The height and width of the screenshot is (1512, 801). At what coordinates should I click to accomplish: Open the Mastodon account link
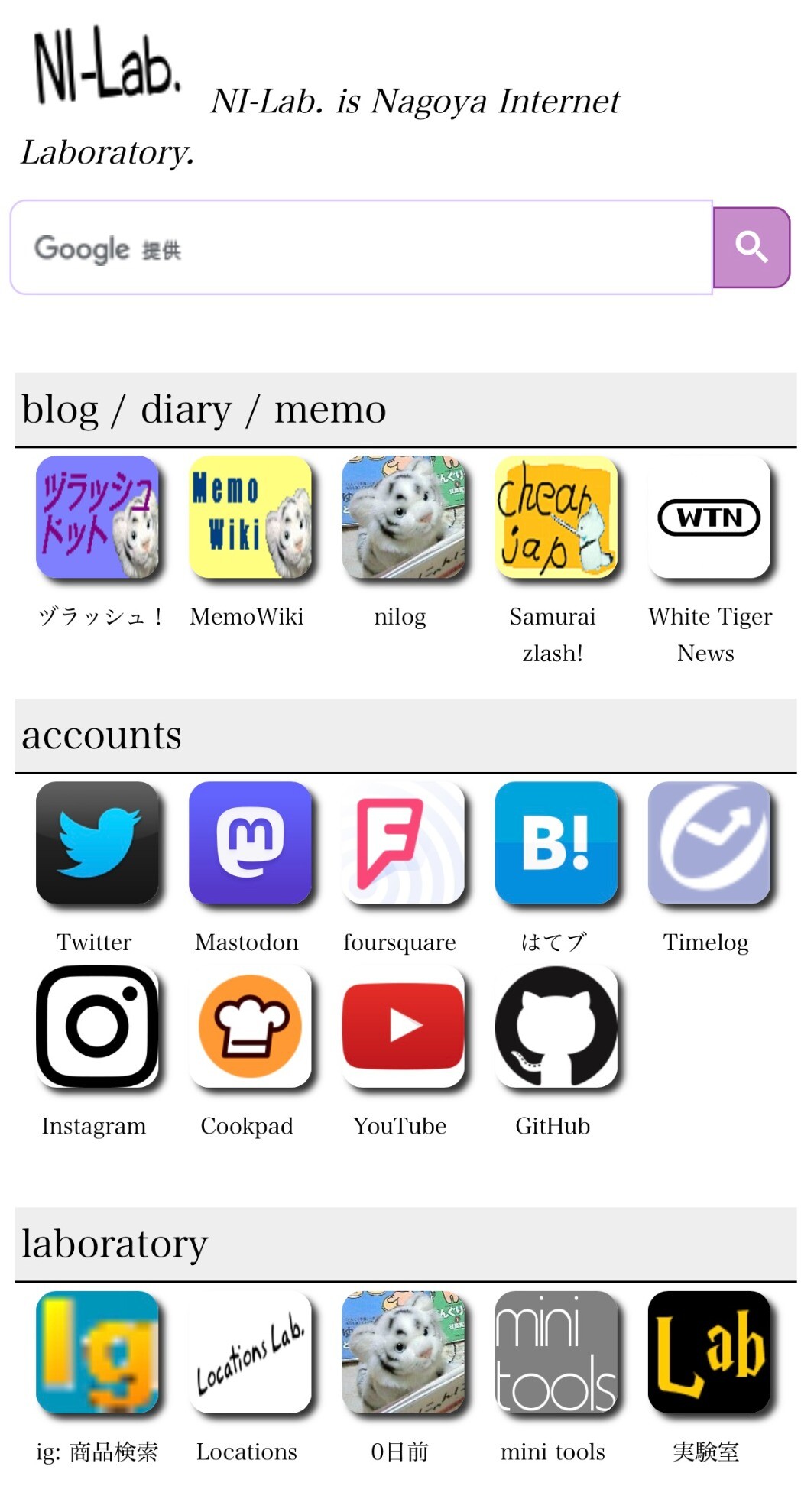tap(250, 843)
